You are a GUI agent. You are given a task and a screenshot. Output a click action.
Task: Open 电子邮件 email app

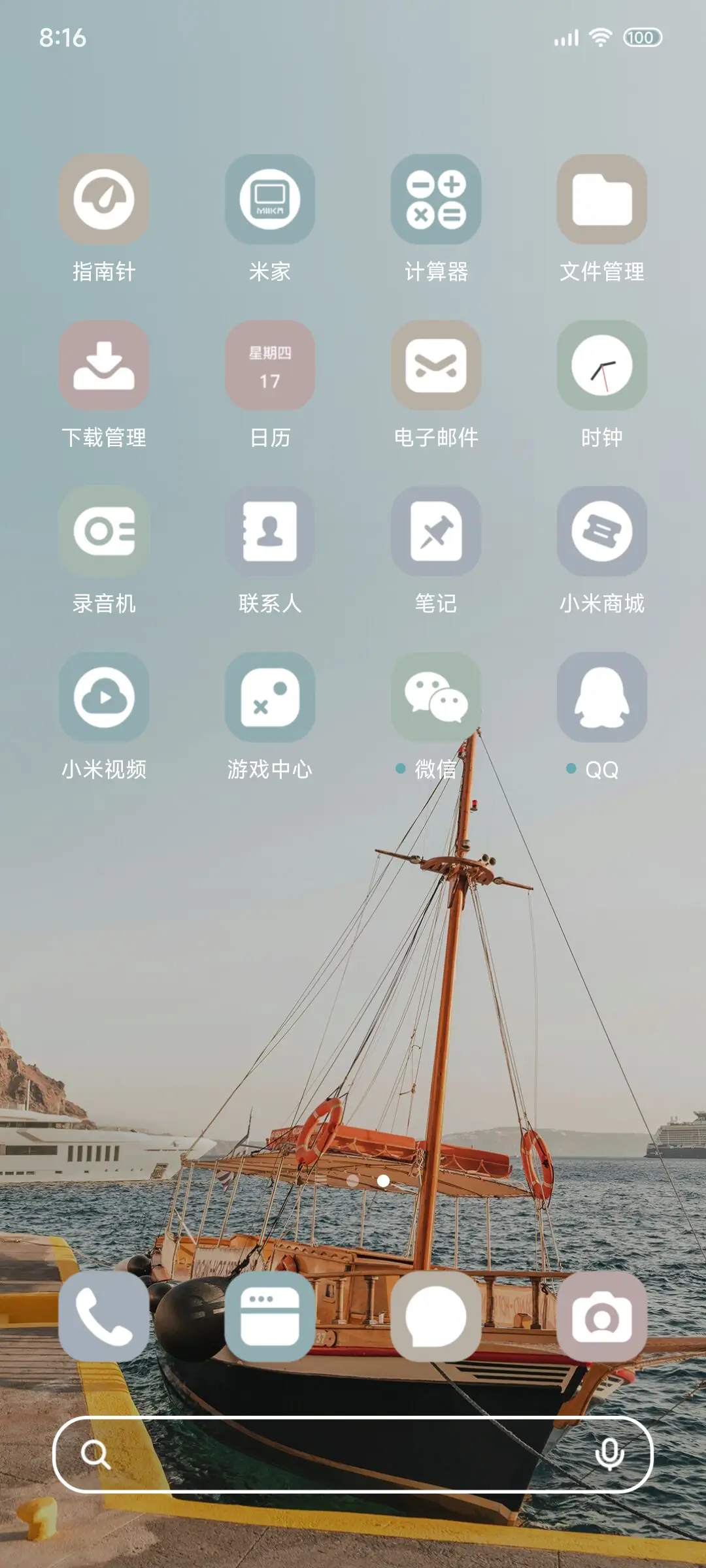(436, 366)
